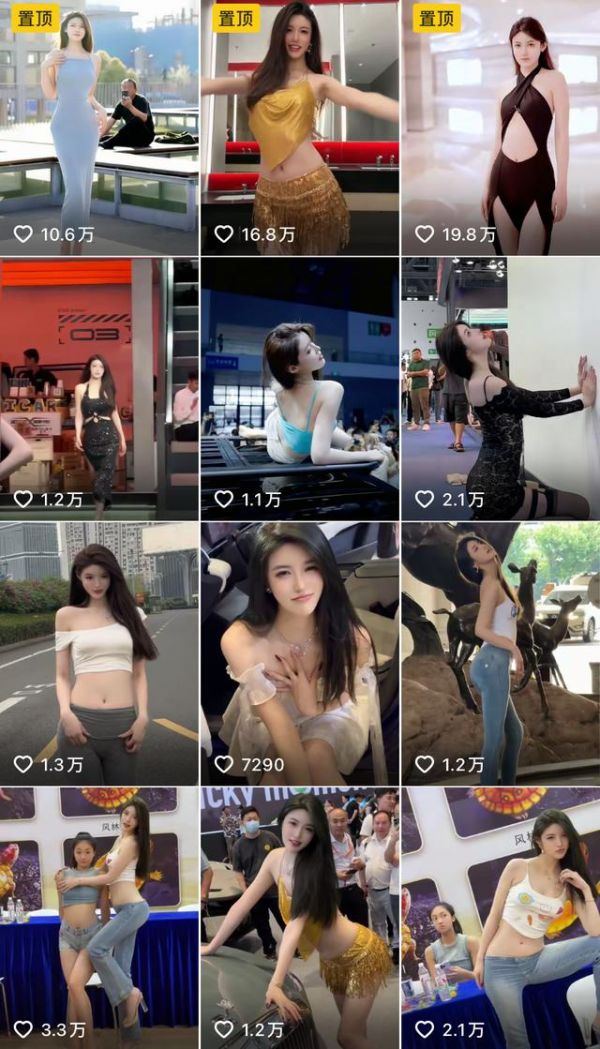Open the video with 3.3万 likes
This screenshot has width=600, height=1049.
pyautogui.click(x=99, y=915)
